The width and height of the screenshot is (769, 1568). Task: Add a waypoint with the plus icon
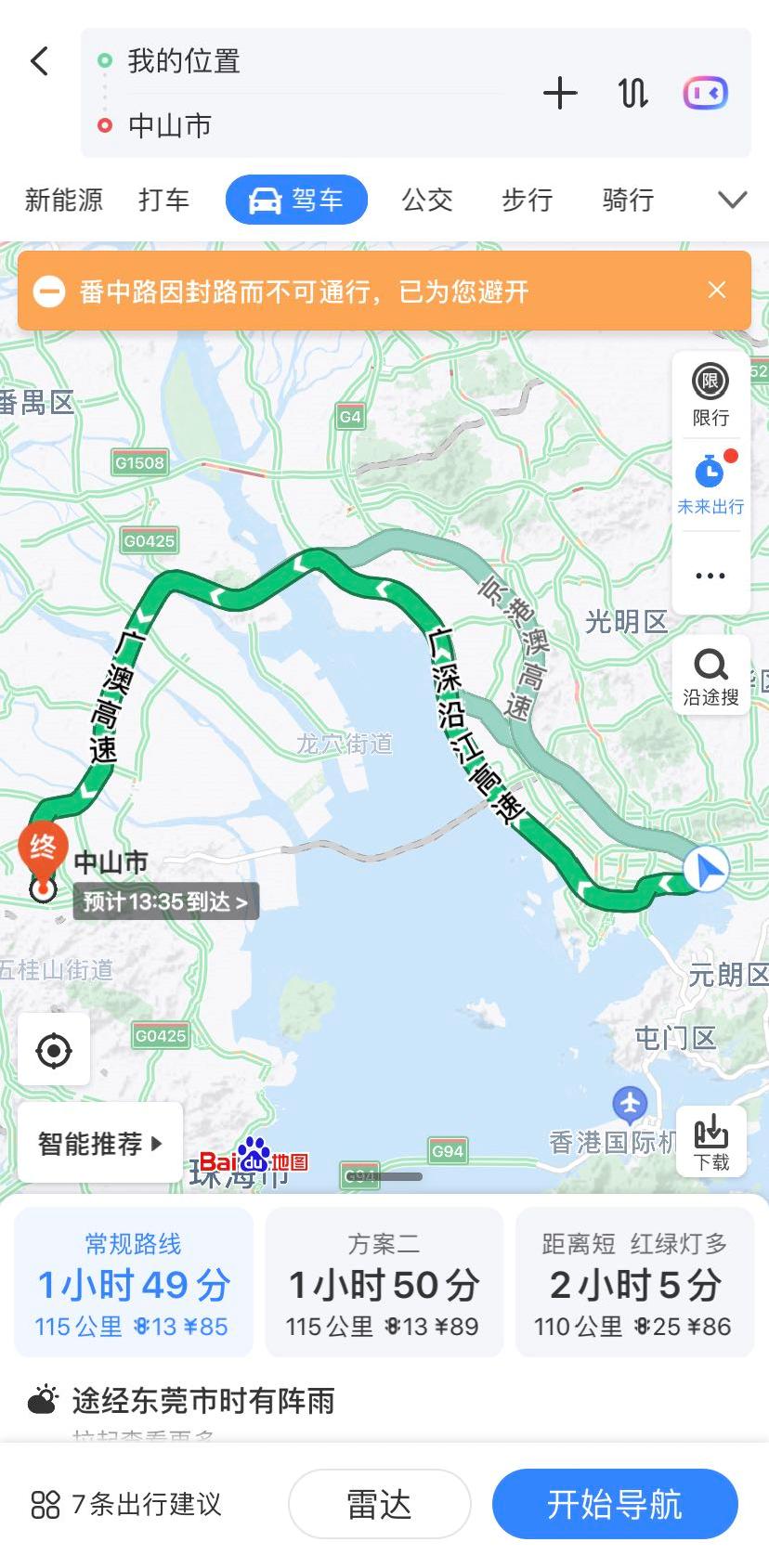coord(560,94)
